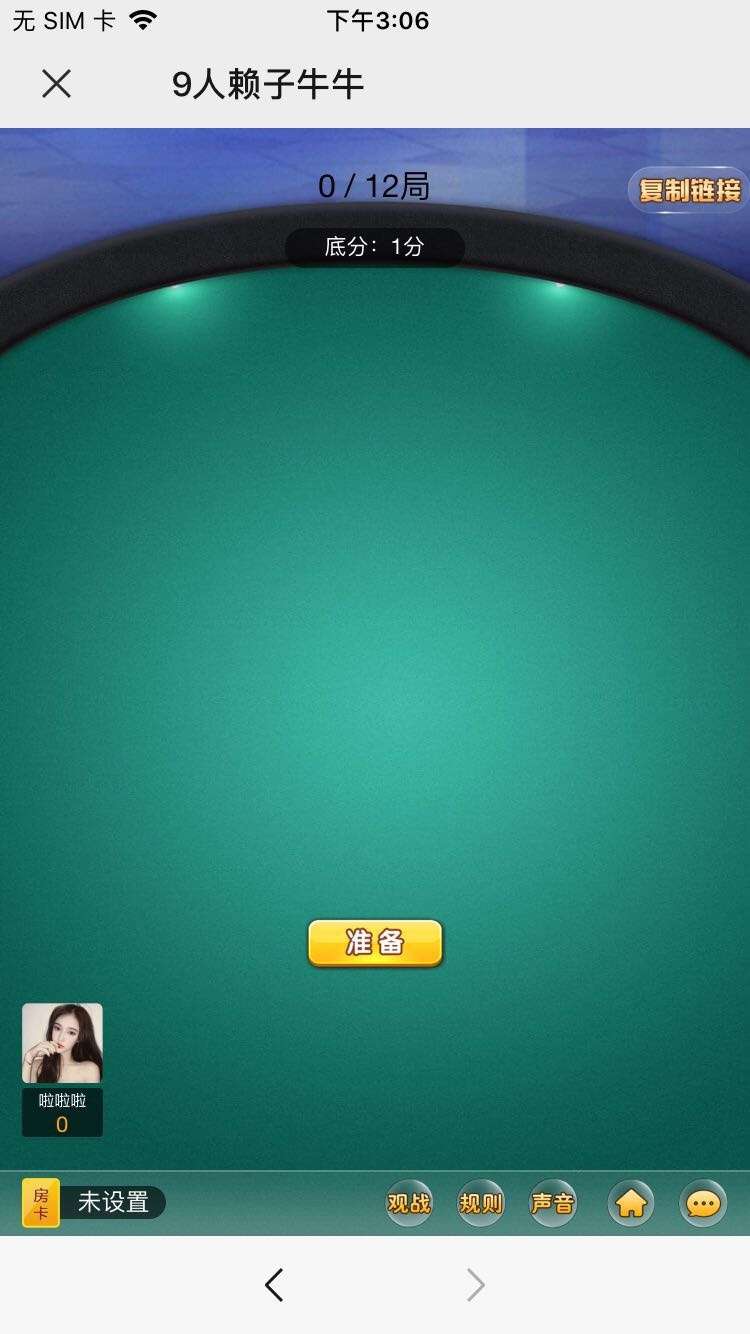Screen dimensions: 750x1334
Task: Tap the 观战 spectate button
Action: pos(409,1203)
